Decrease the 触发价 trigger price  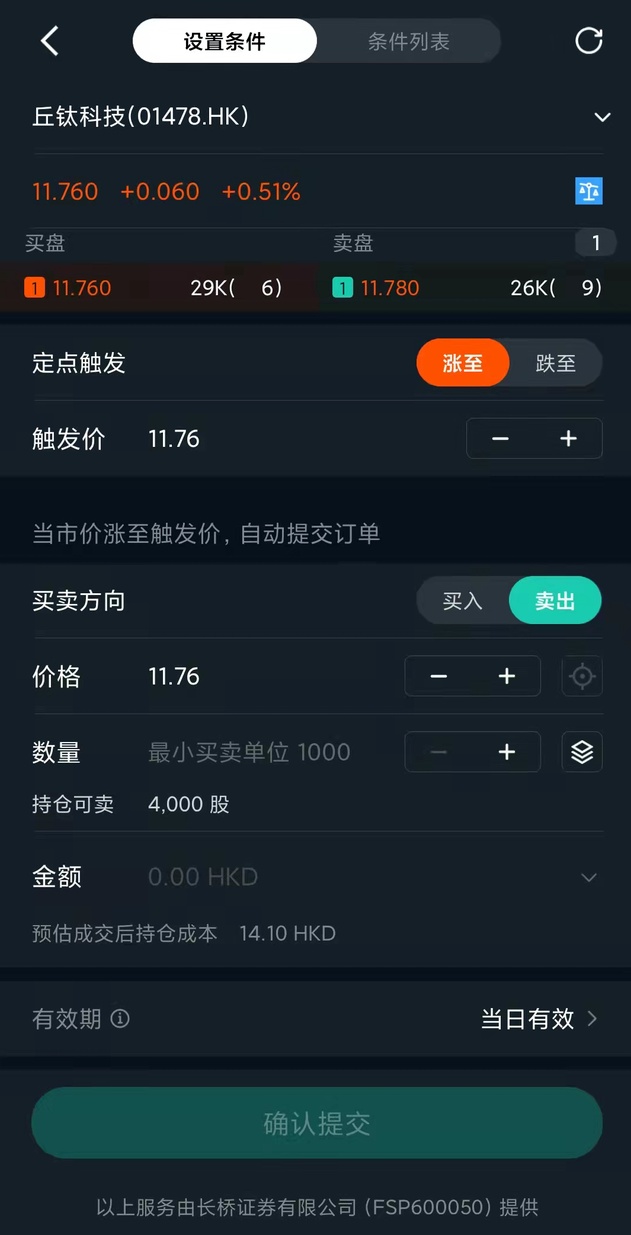pyautogui.click(x=501, y=439)
